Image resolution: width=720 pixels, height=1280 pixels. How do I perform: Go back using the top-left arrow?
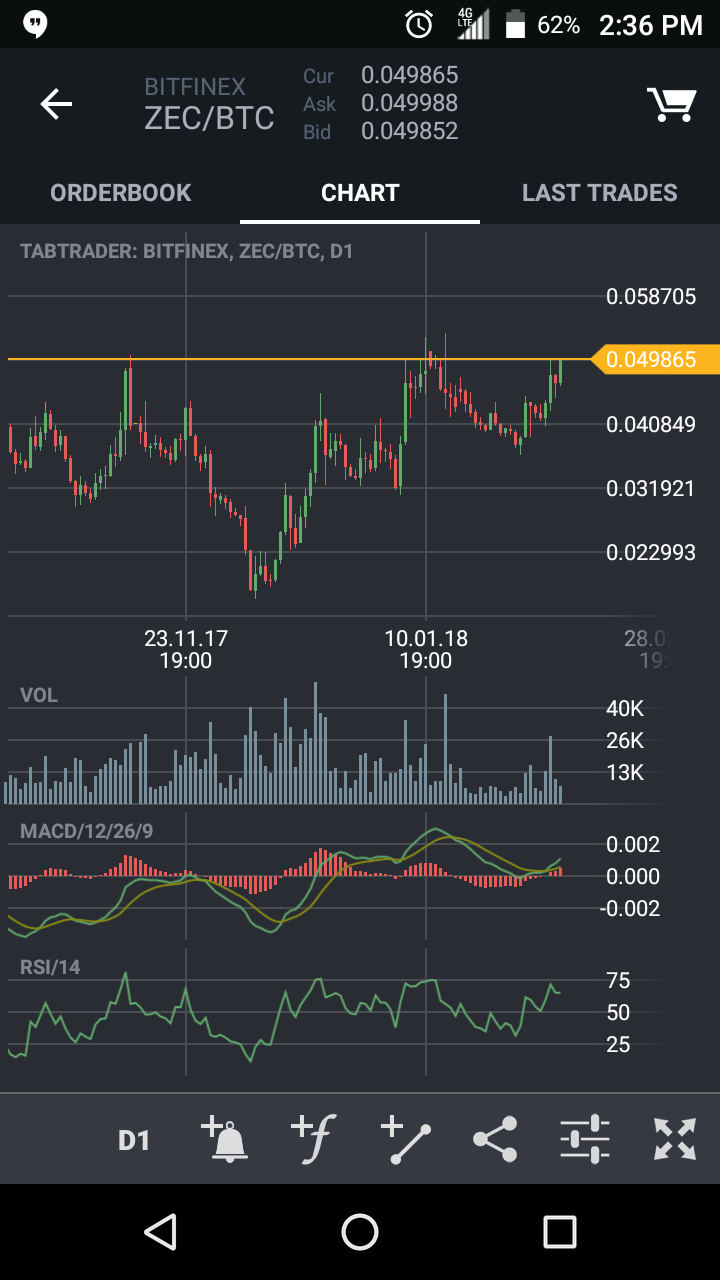pyautogui.click(x=56, y=104)
